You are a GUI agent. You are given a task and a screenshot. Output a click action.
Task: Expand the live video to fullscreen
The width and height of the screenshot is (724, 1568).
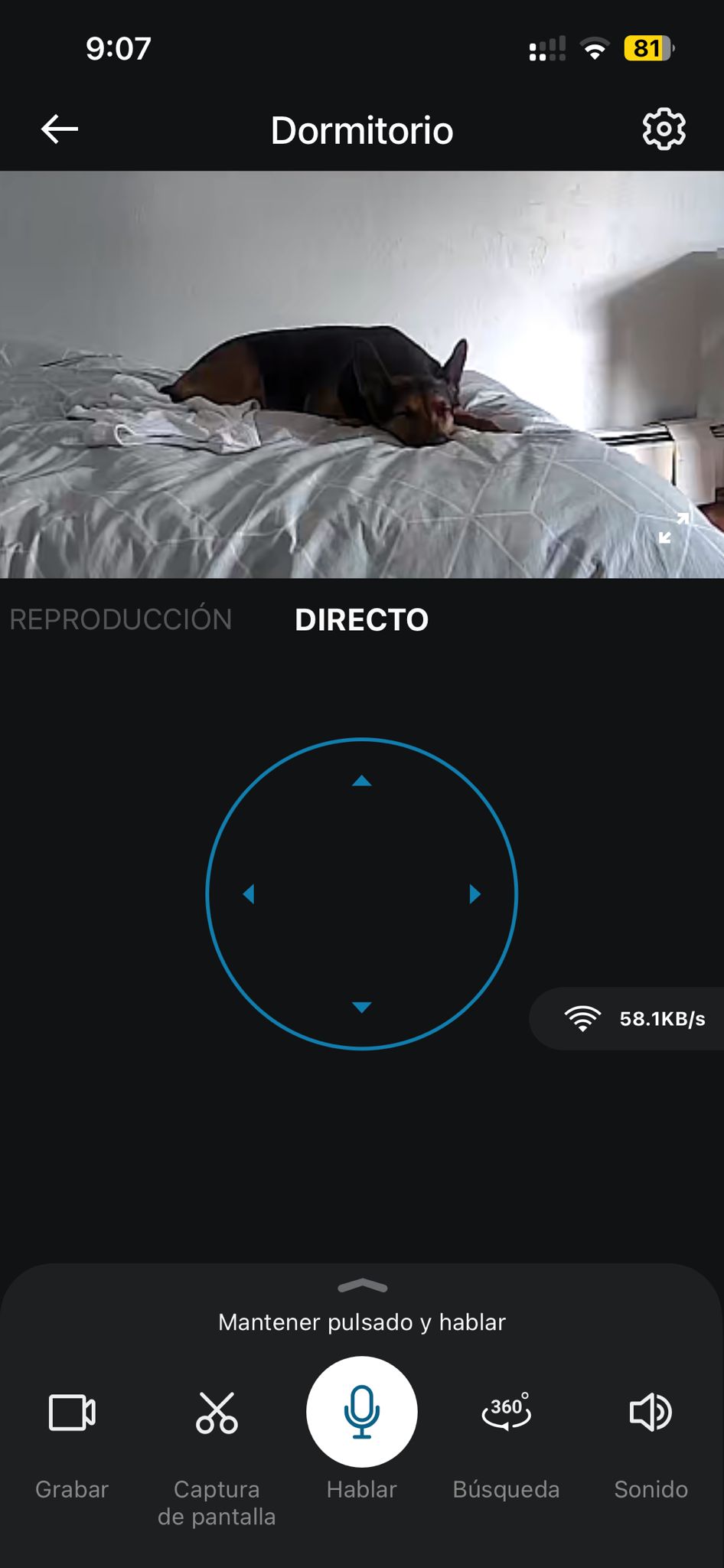674,528
